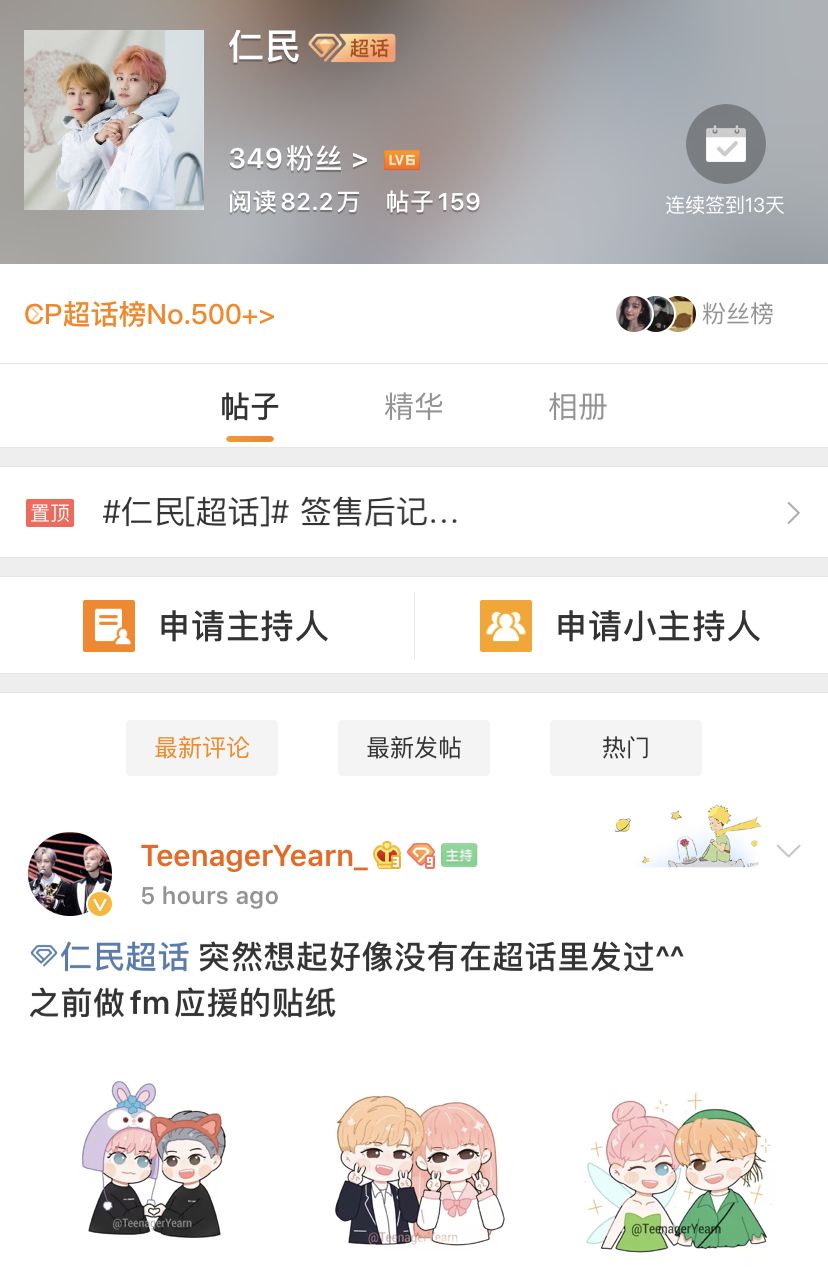The image size is (828, 1274).
Task: Open CP超话榜 ranking link
Action: pos(149,315)
